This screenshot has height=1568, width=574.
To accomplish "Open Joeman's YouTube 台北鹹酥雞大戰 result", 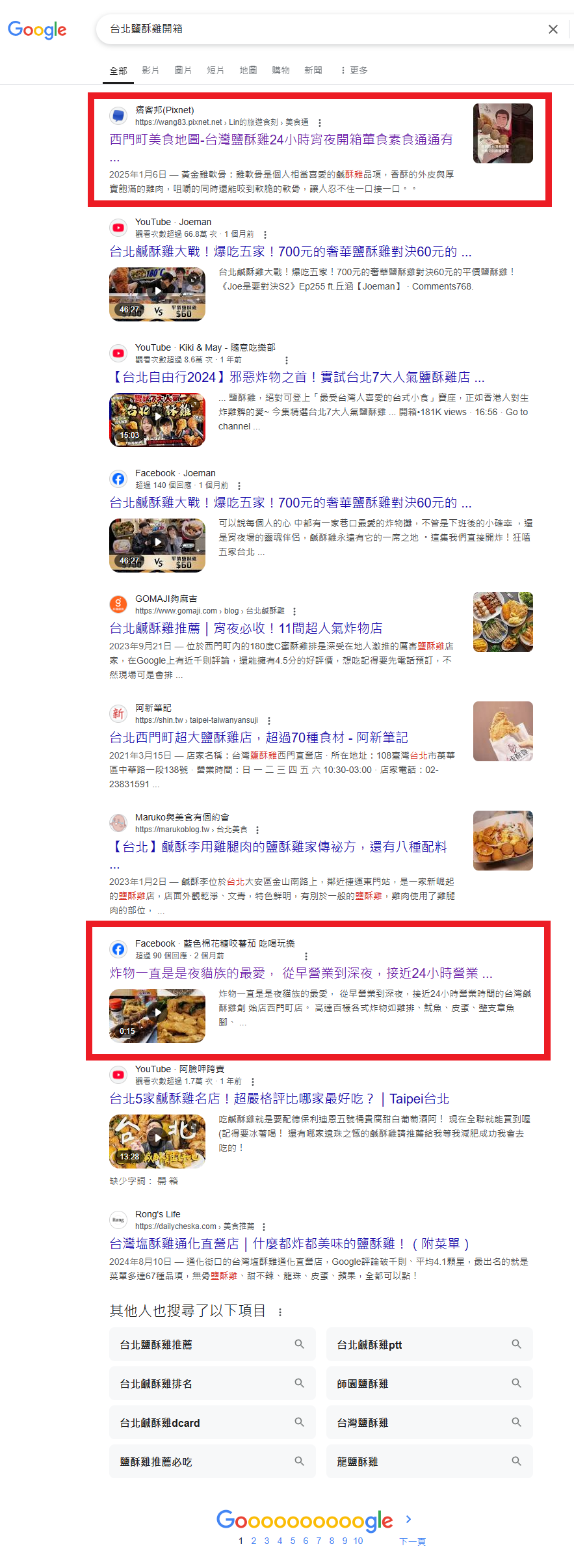I will point(290,252).
